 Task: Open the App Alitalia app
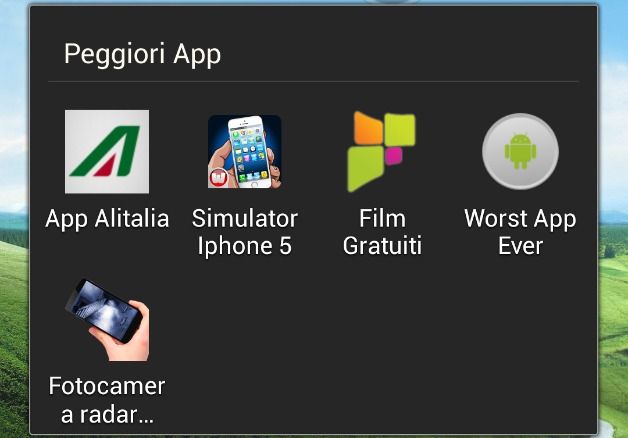click(107, 152)
